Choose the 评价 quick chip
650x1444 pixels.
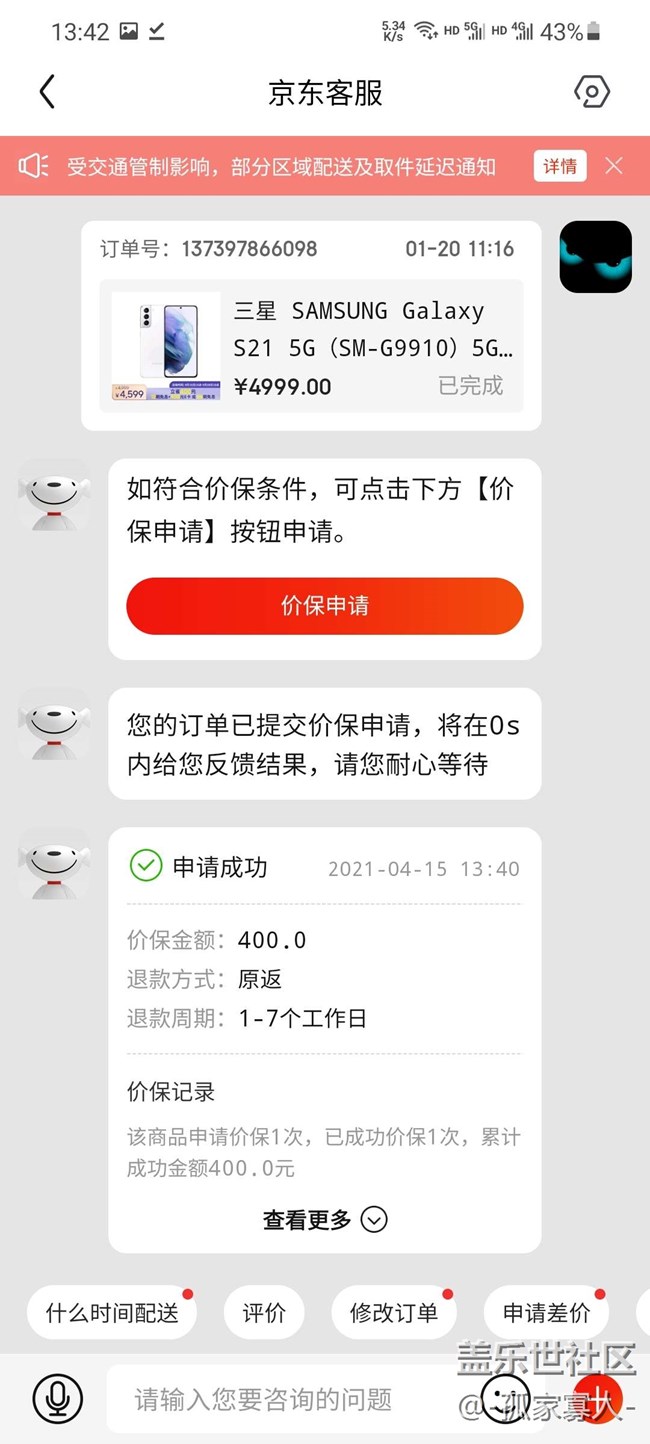264,1313
